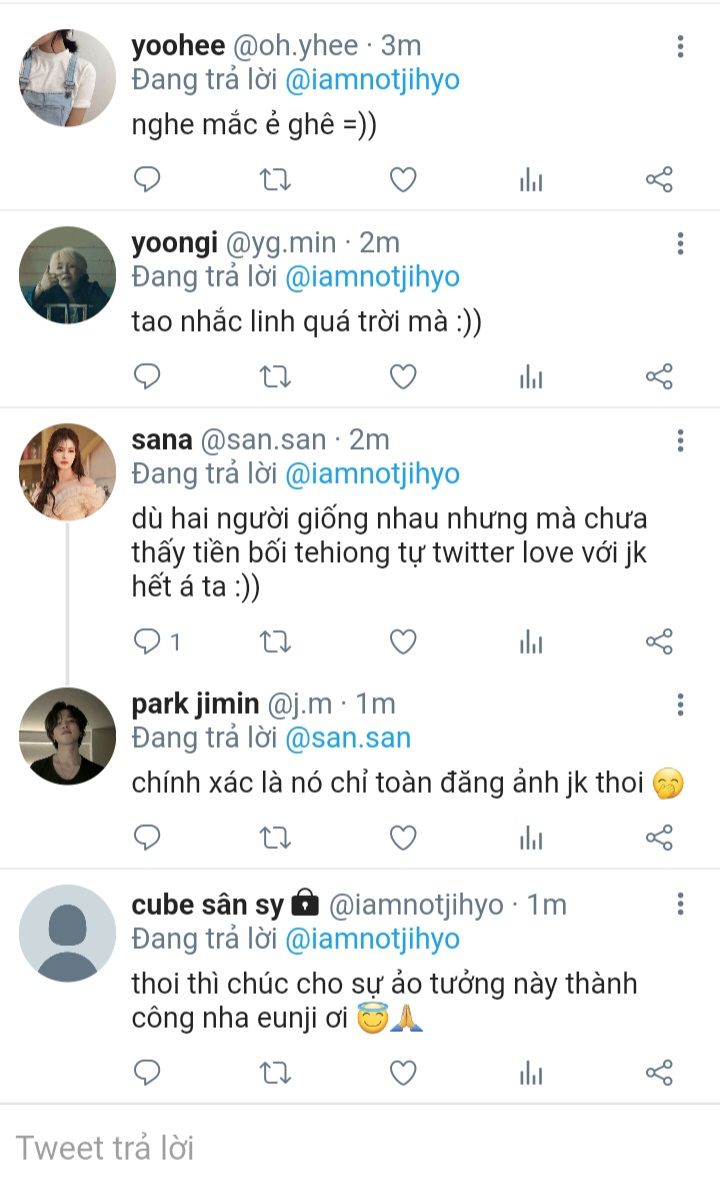The image size is (720, 1192).
Task: Open sana's profile picture
Action: tap(67, 471)
